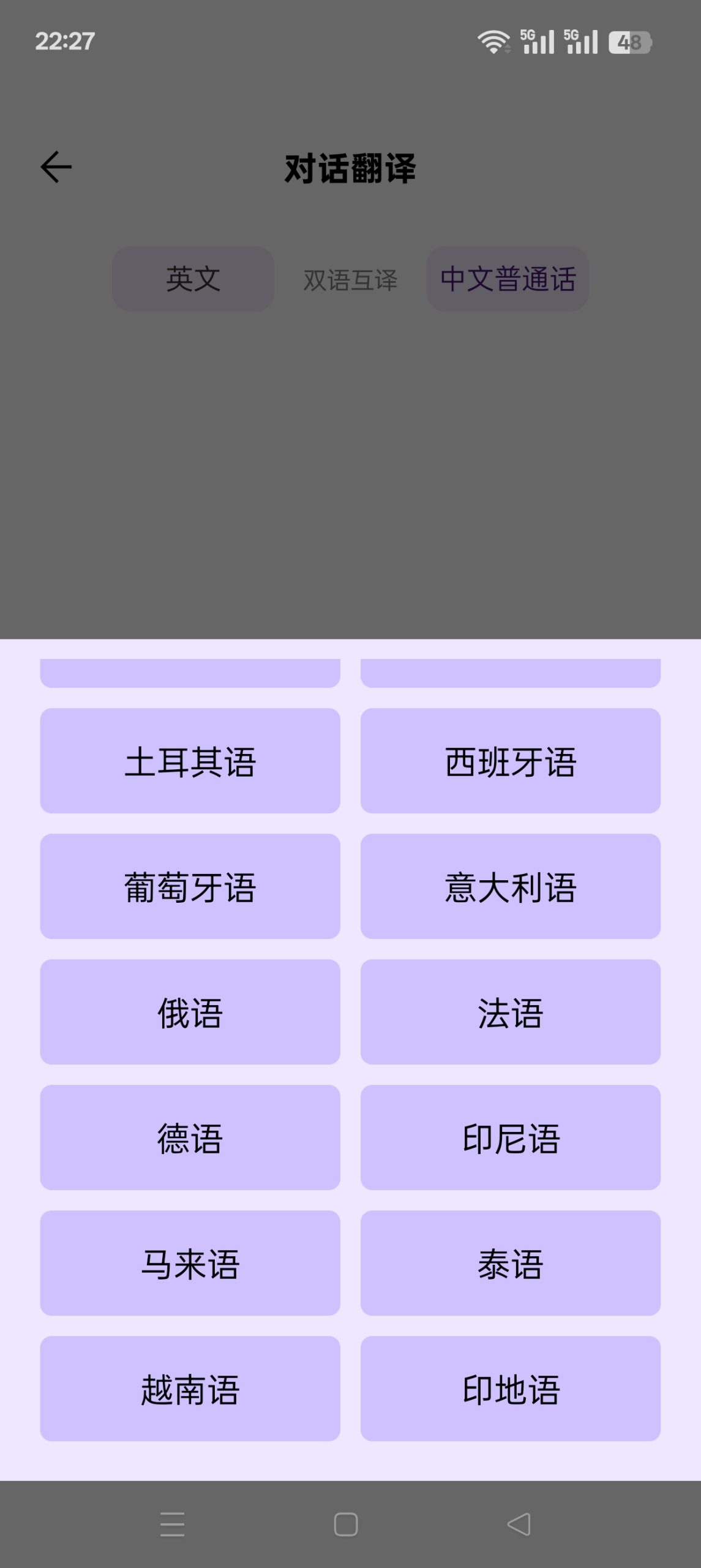Enable 双语互译 bilingual translation mode
The image size is (701, 1568).
(350, 281)
